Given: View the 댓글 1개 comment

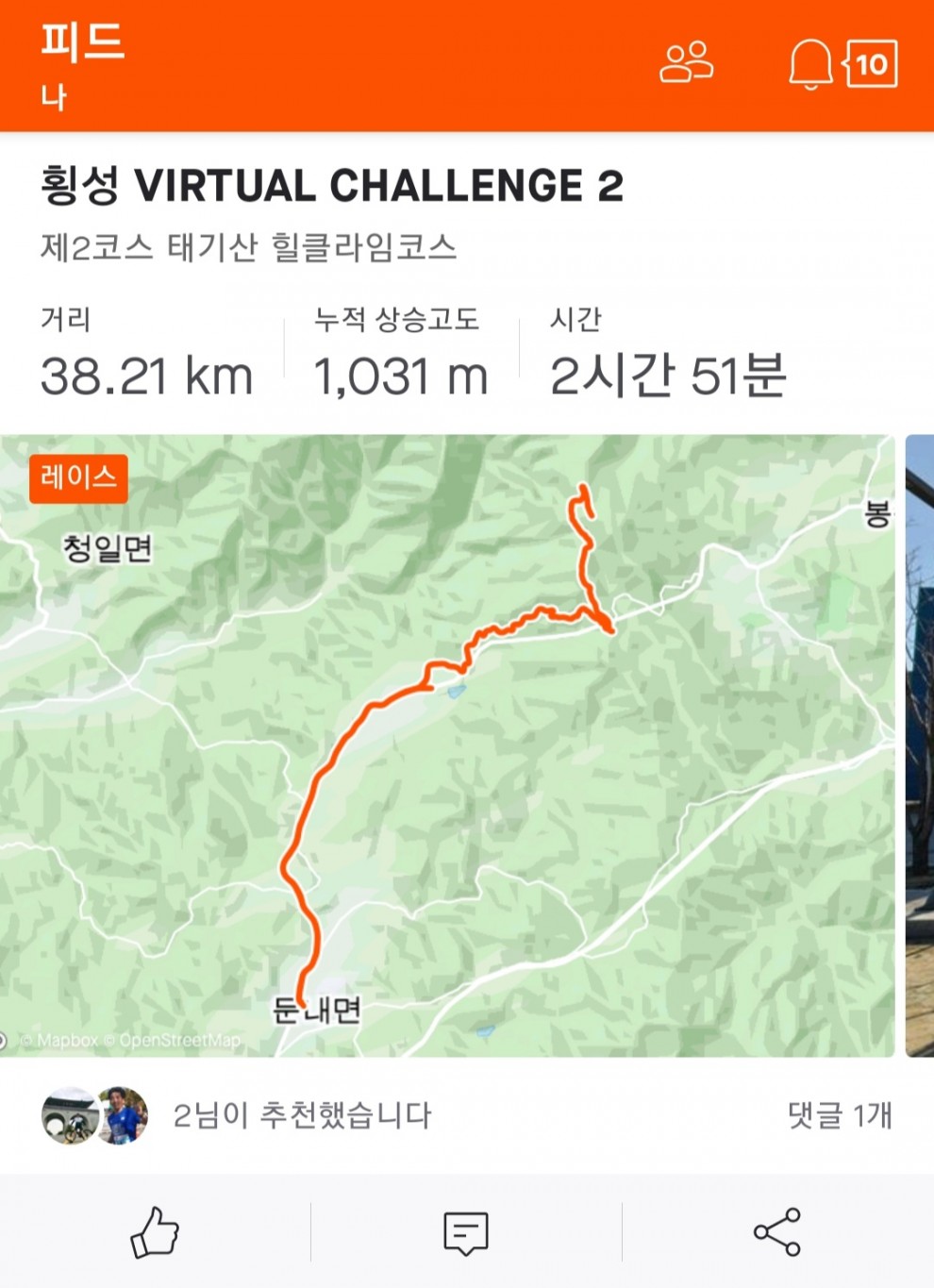Looking at the screenshot, I should [839, 1115].
